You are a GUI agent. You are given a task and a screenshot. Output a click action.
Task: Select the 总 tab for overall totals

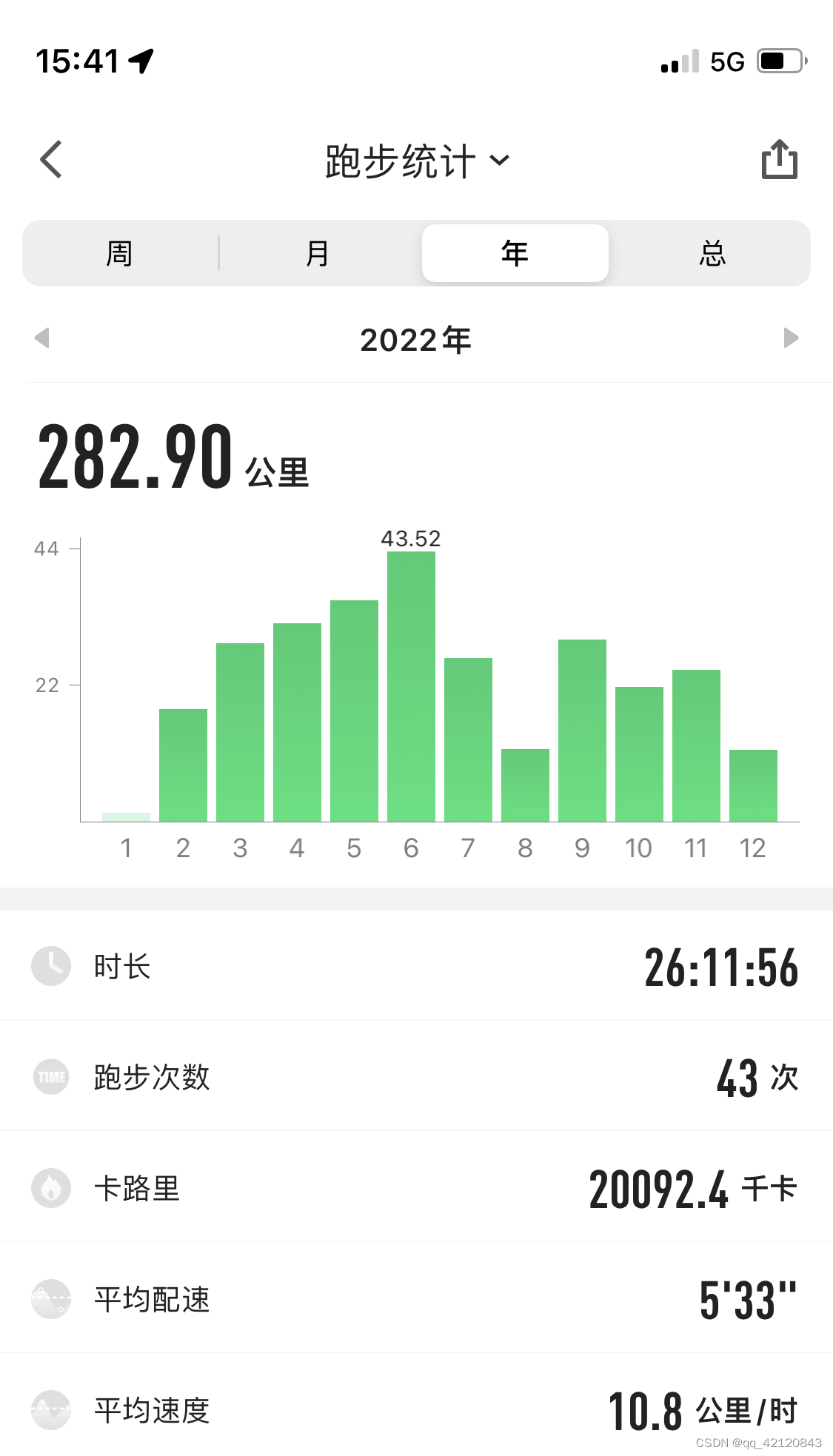tap(711, 252)
